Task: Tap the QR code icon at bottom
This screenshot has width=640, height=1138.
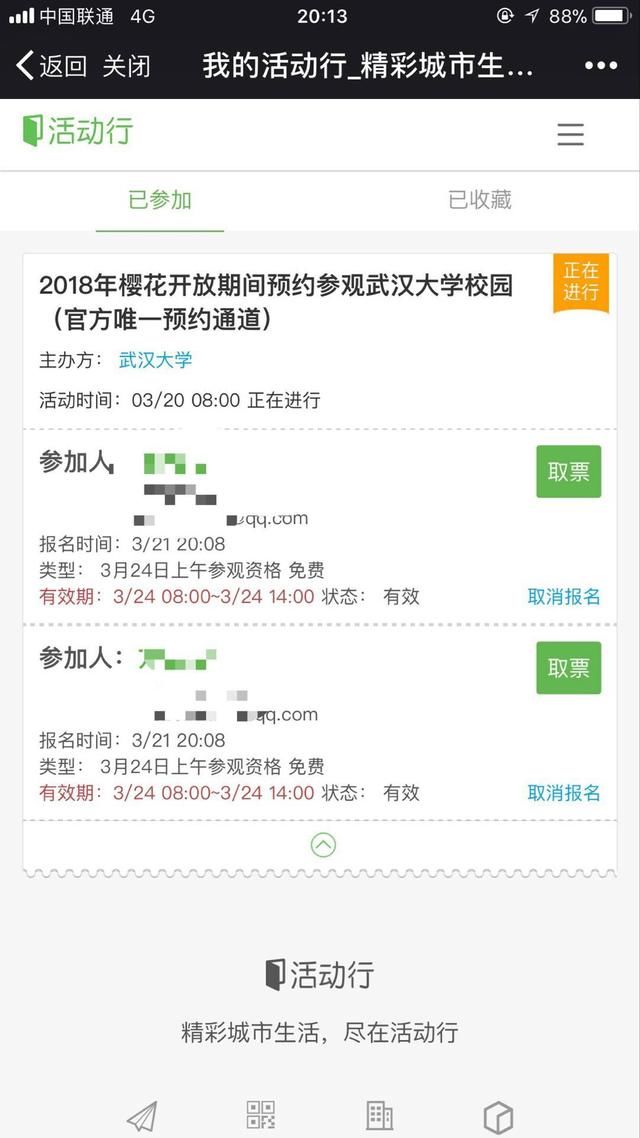Action: coord(261,1116)
